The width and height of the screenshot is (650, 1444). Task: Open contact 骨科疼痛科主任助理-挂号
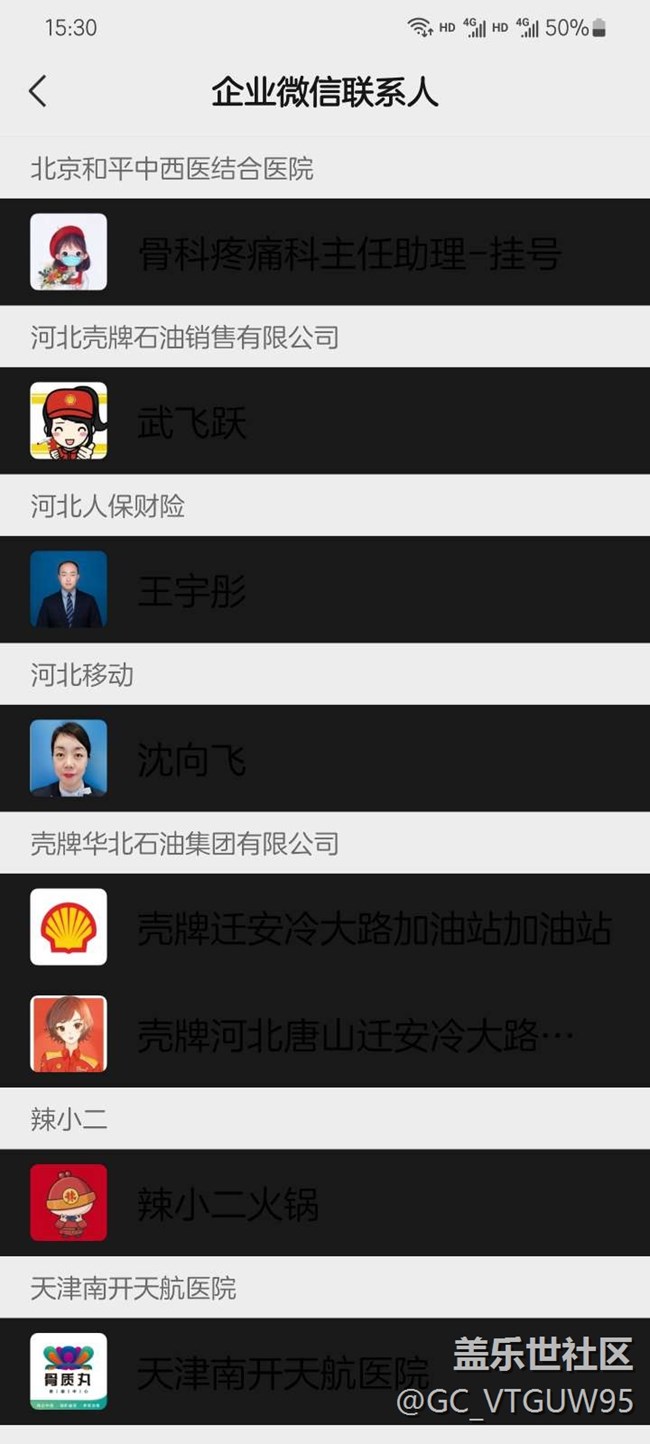[x=348, y=253]
